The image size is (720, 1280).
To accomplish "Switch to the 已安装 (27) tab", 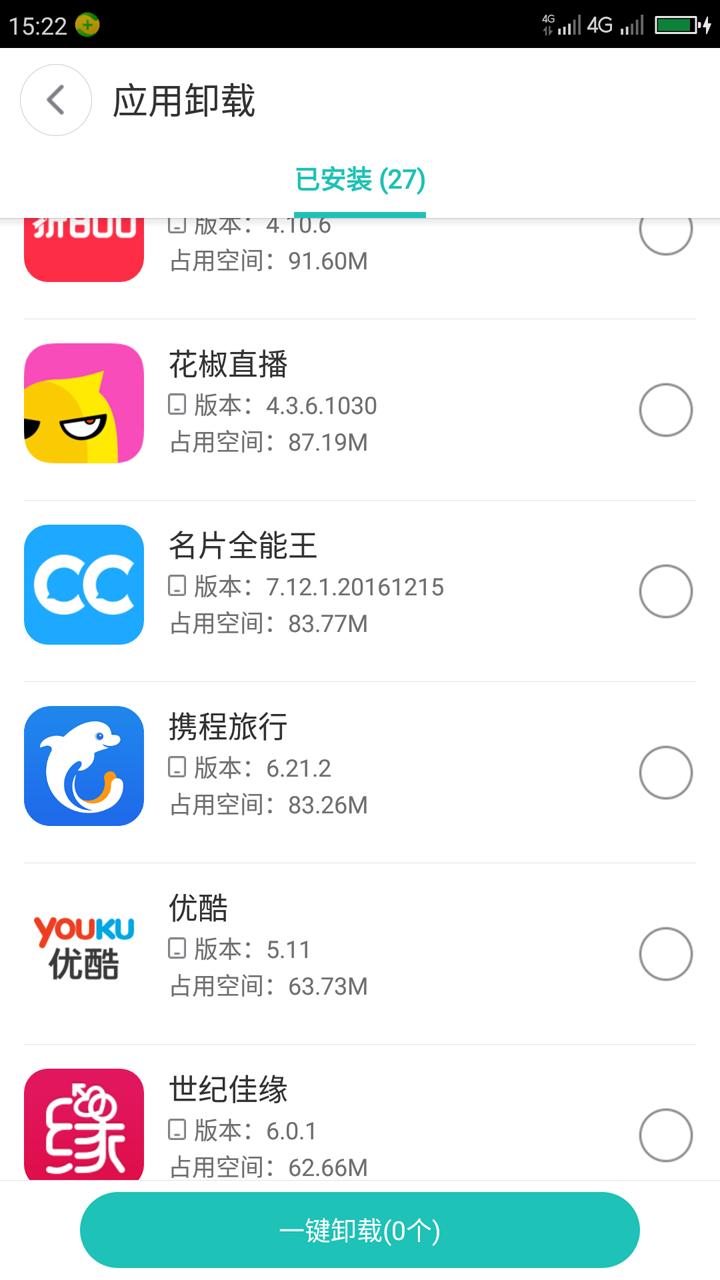I will 360,181.
